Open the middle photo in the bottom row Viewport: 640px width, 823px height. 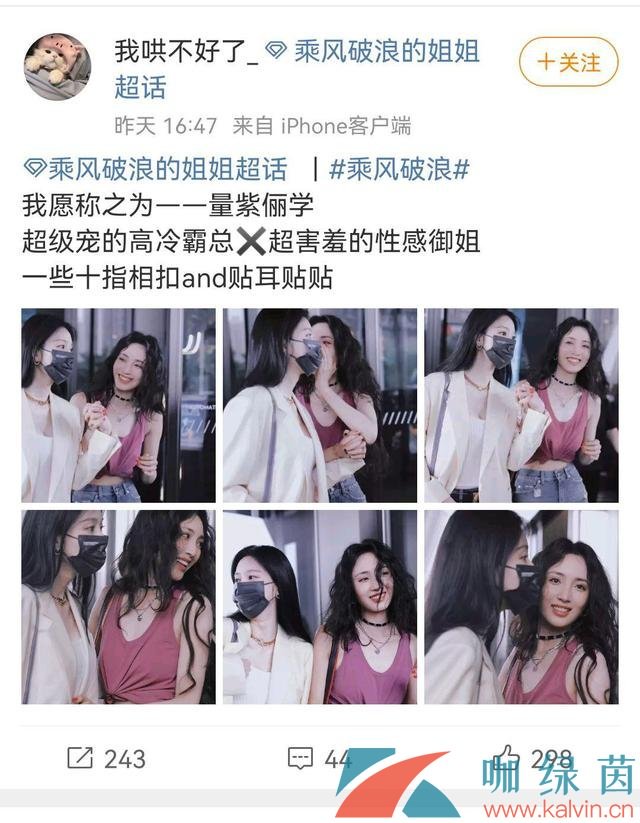(320, 606)
